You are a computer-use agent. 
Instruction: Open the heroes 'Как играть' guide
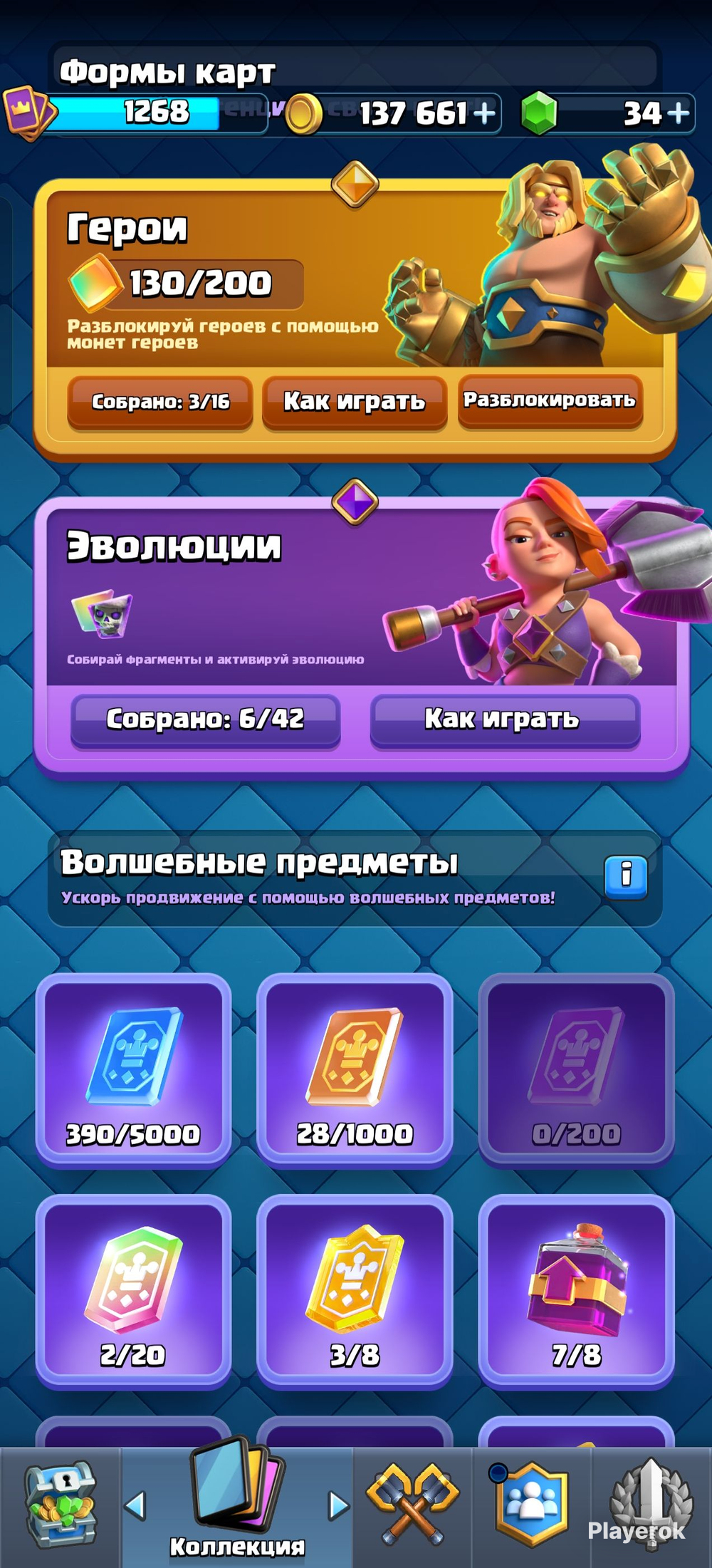click(355, 403)
